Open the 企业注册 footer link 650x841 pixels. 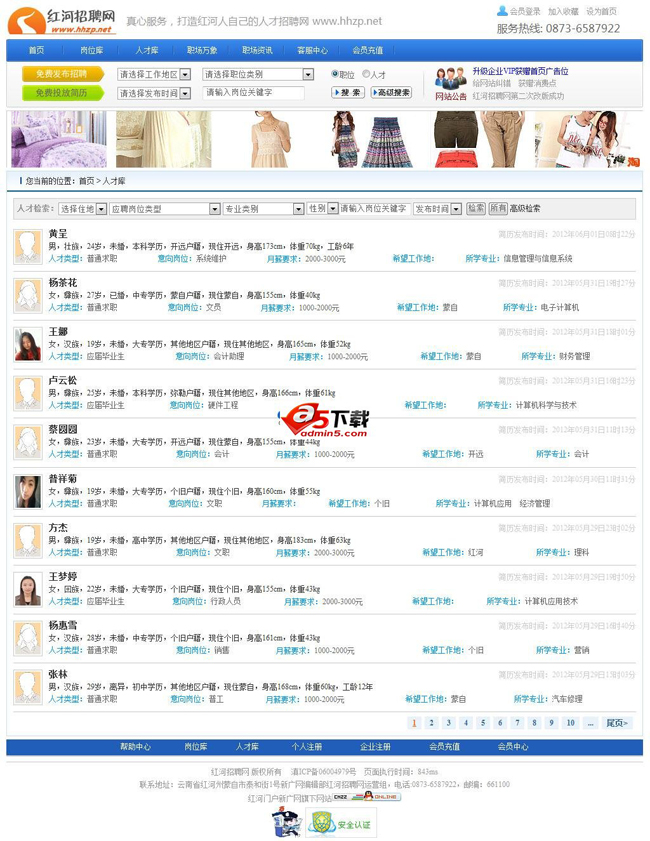point(375,747)
